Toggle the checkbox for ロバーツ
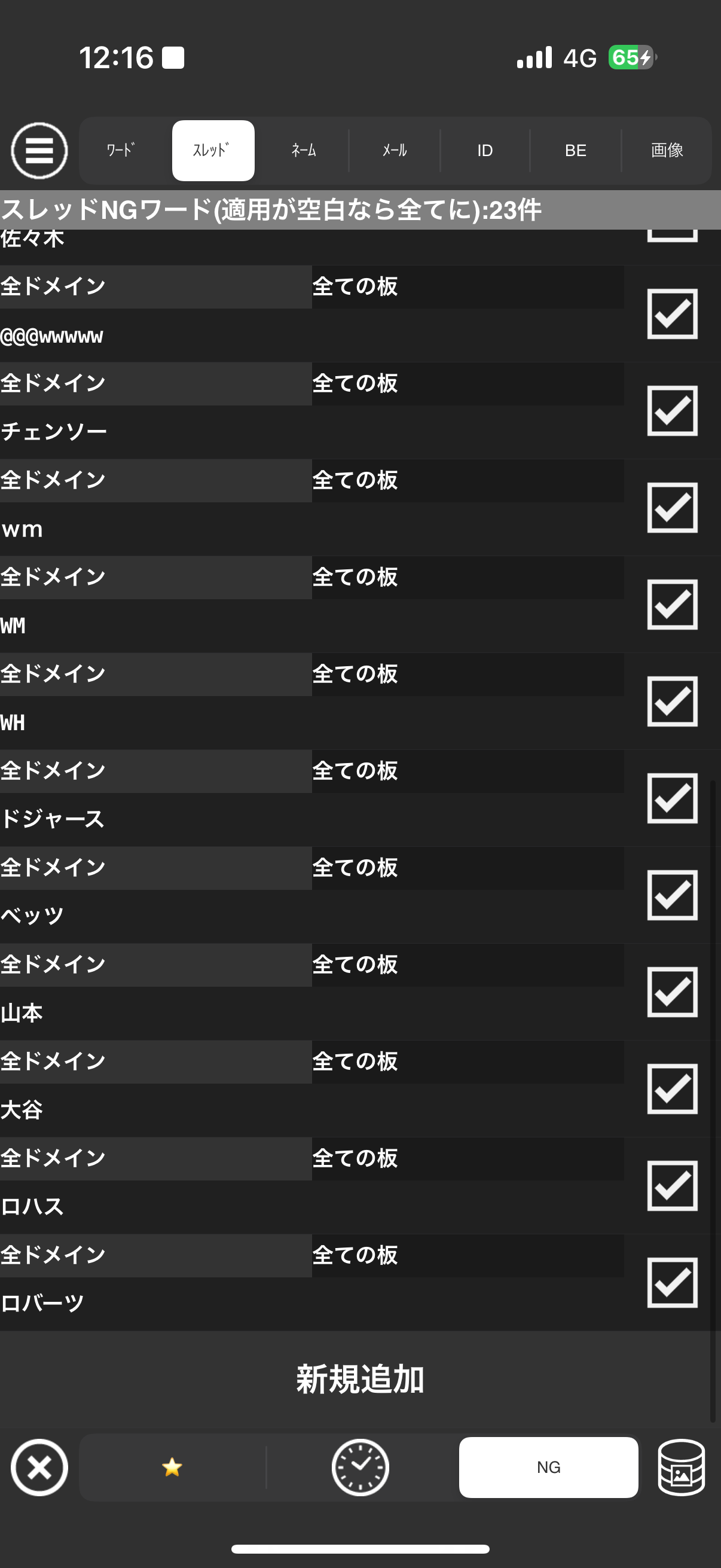The width and height of the screenshot is (721, 1568). [673, 1283]
